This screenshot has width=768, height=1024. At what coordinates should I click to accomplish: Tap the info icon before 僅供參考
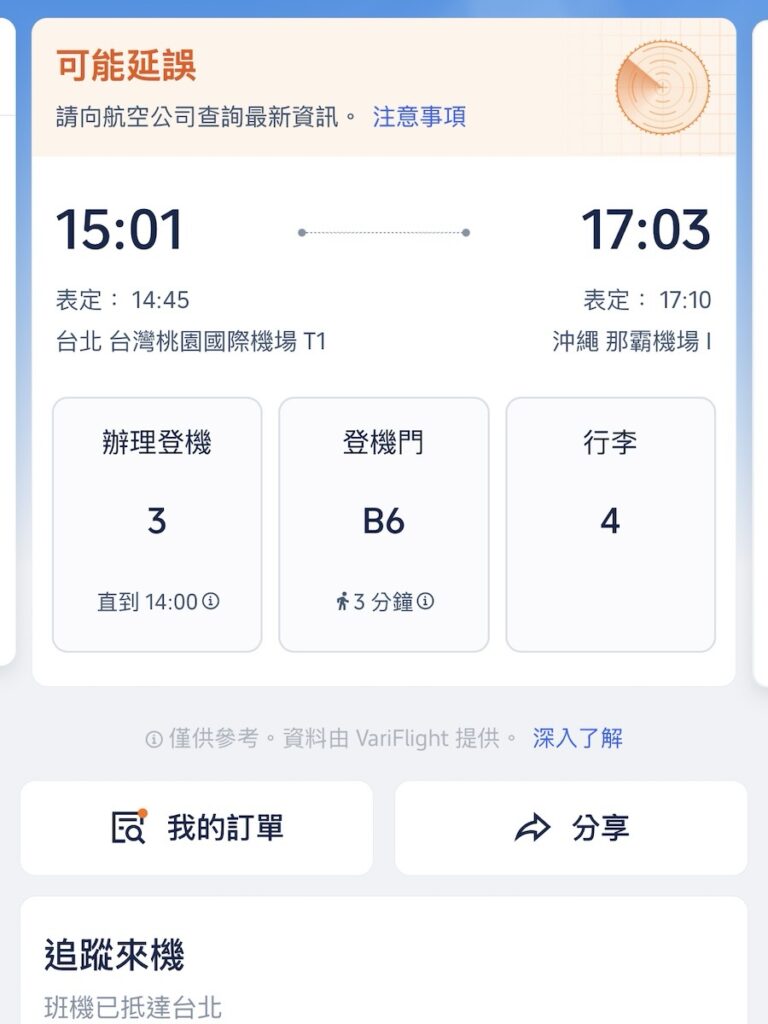click(152, 737)
